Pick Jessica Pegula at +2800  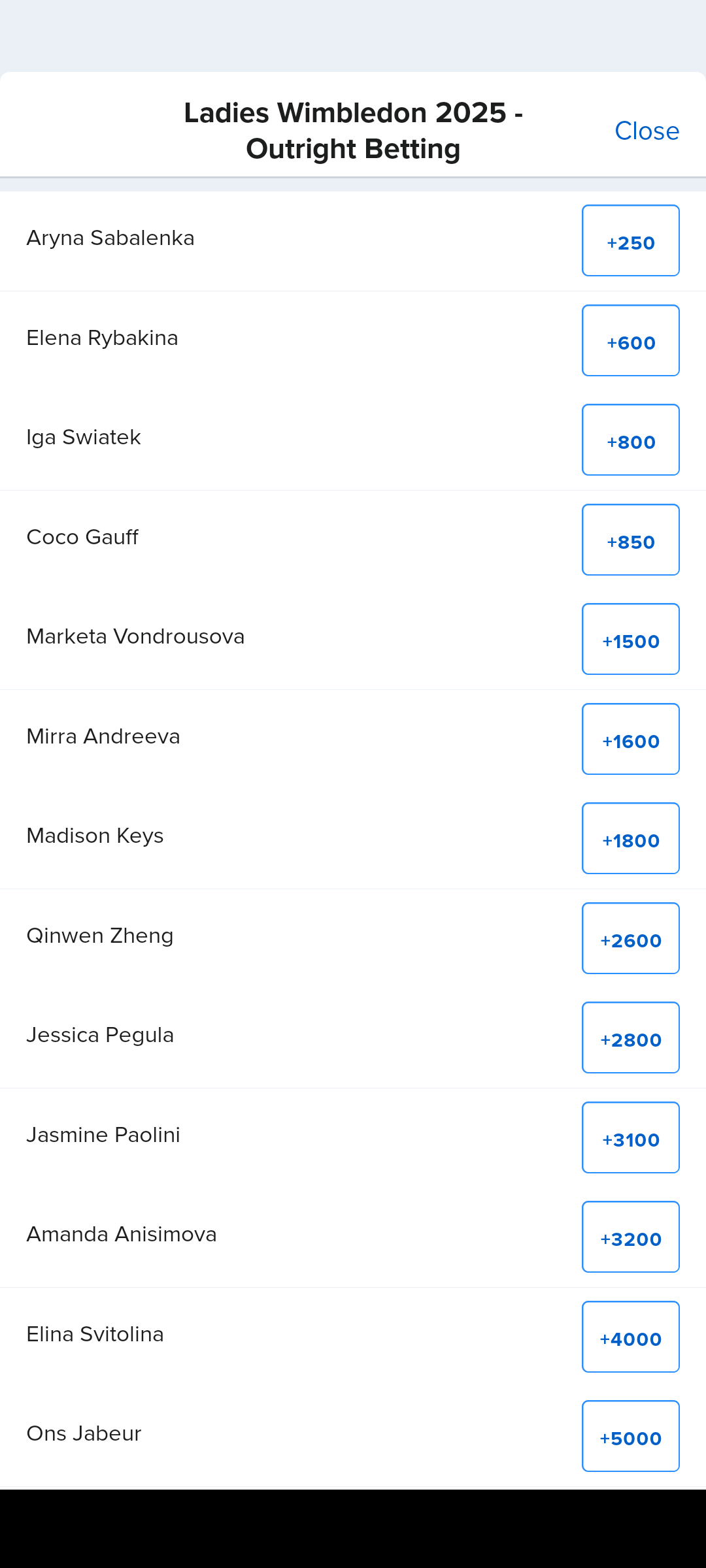pyautogui.click(x=630, y=1038)
